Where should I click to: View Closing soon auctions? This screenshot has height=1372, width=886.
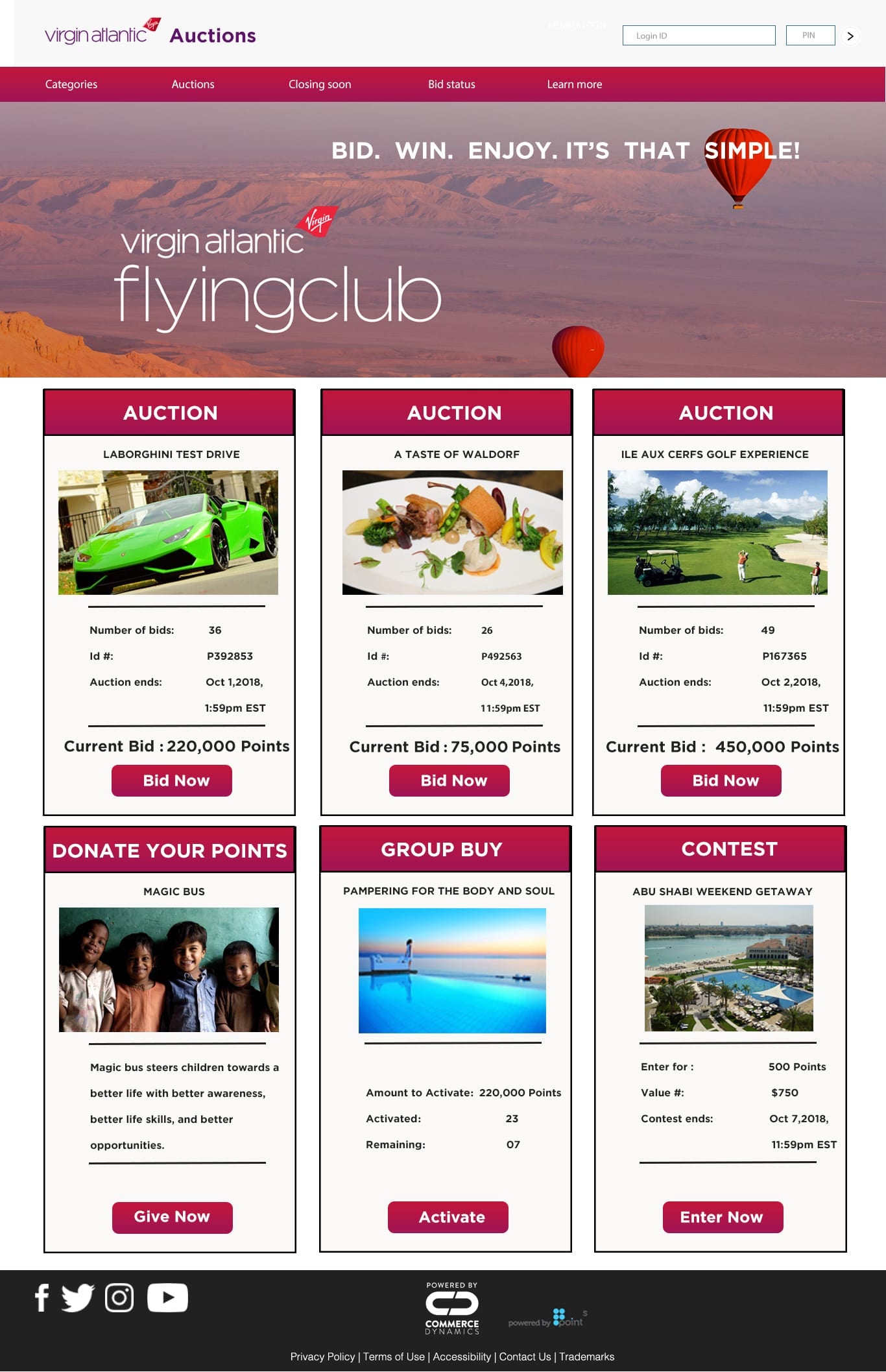tap(320, 84)
